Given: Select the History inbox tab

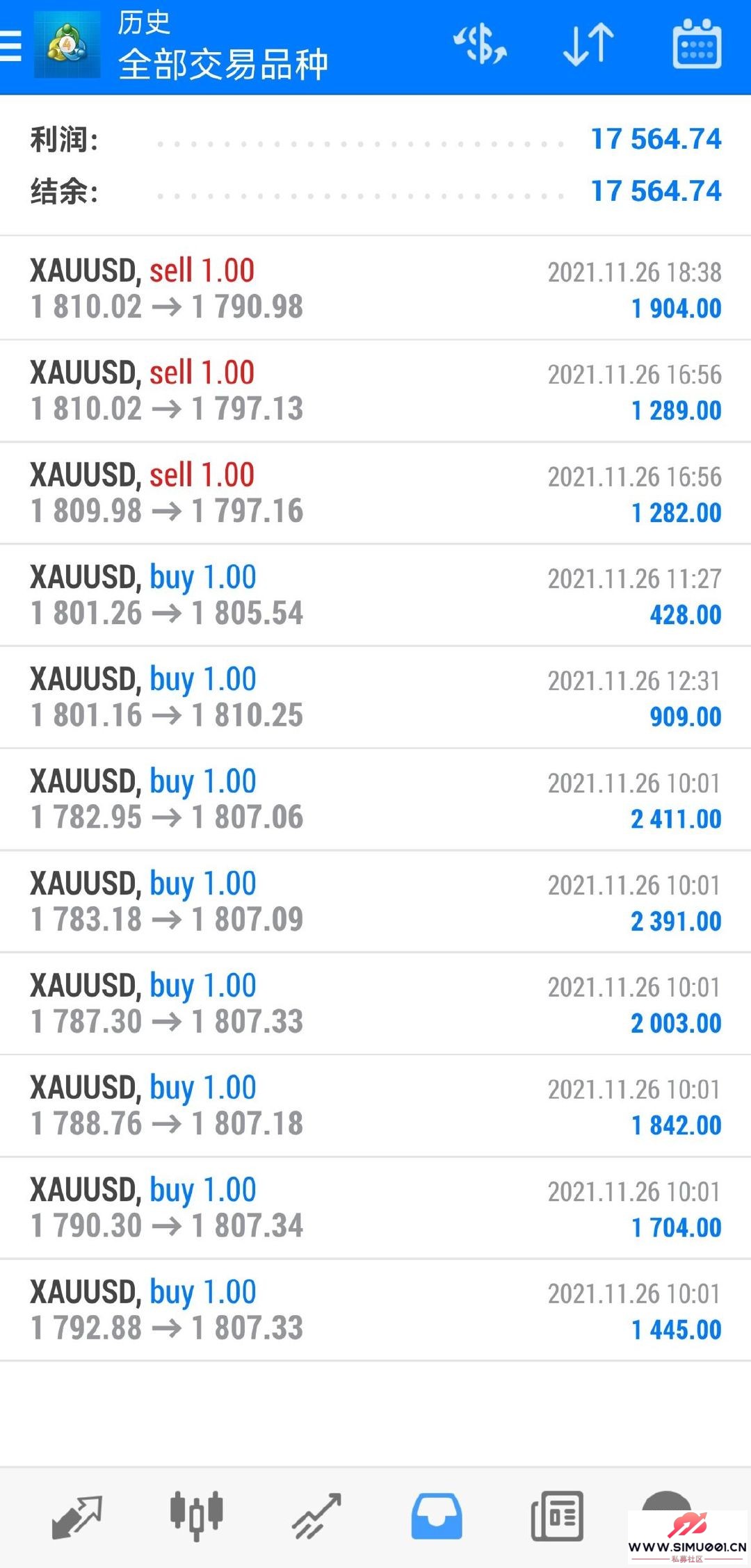Looking at the screenshot, I should point(436,1515).
